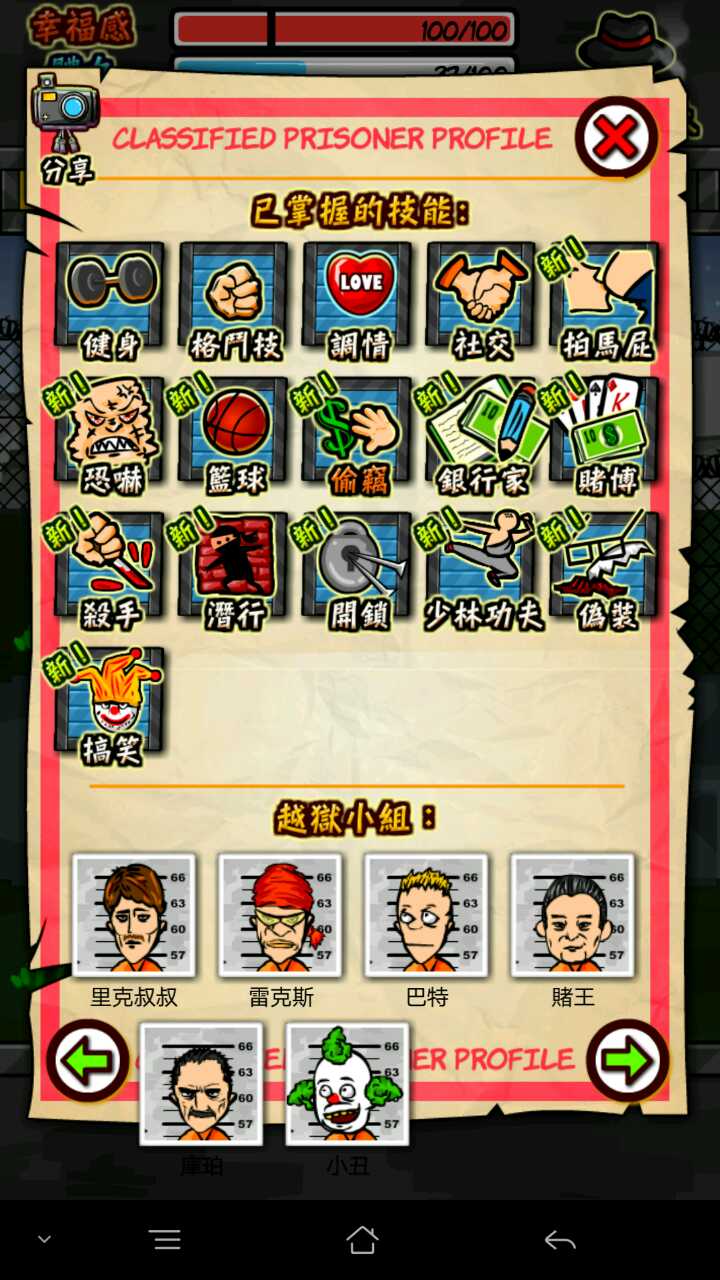View crew member 里克叔叔's mugshot

click(x=134, y=915)
